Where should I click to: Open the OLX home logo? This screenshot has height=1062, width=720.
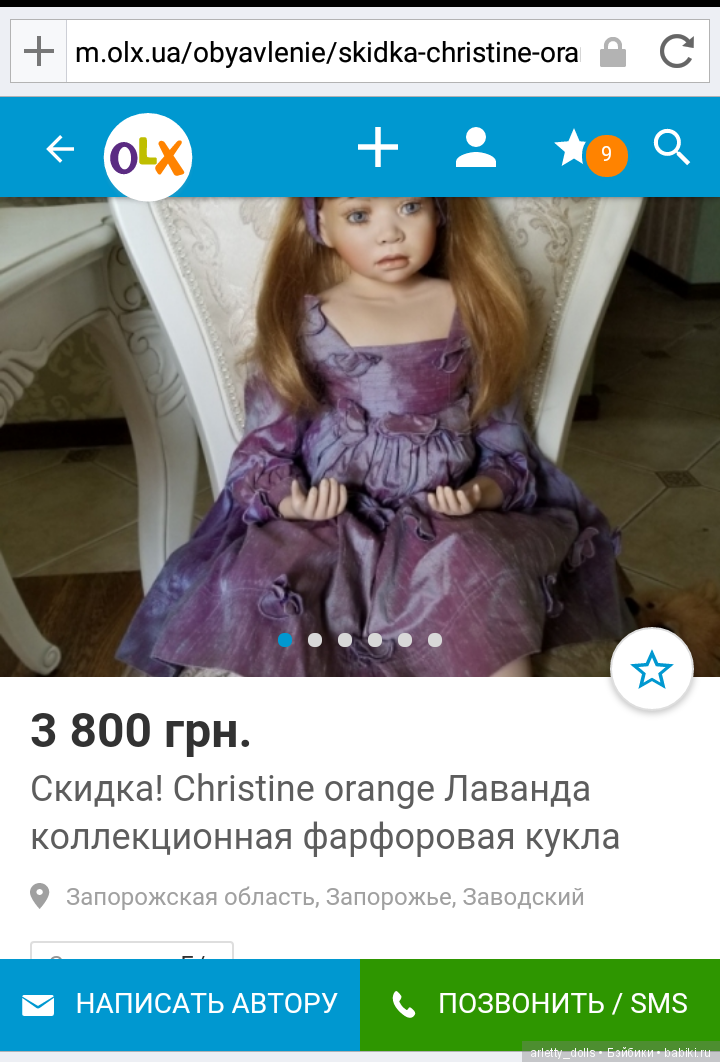point(148,156)
